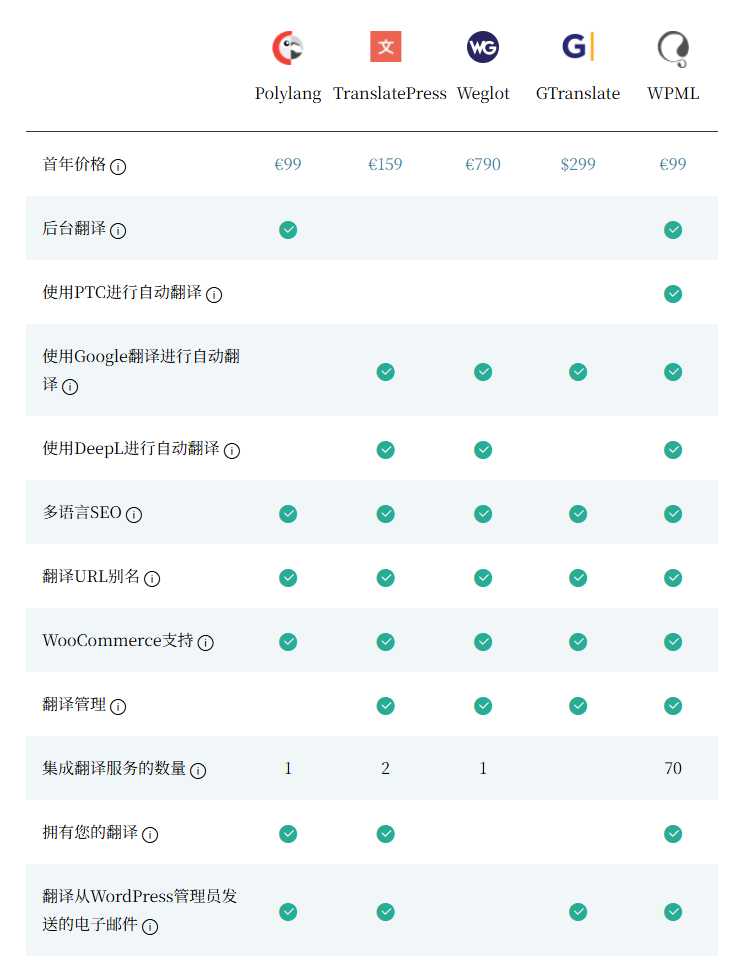This screenshot has height=971, width=731.
Task: View WooCommerce支持 info tooltip
Action: pyautogui.click(x=206, y=643)
